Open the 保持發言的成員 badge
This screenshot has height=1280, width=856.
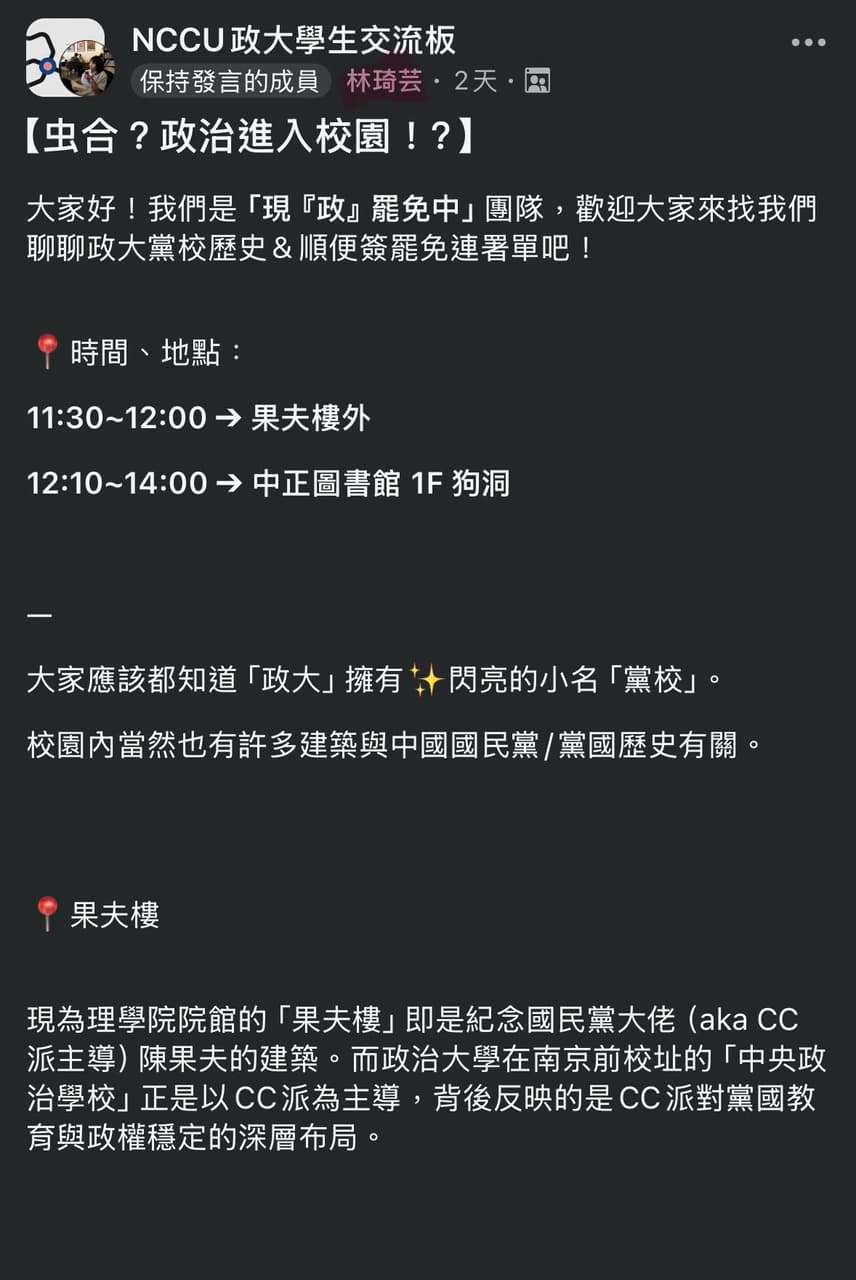230,81
